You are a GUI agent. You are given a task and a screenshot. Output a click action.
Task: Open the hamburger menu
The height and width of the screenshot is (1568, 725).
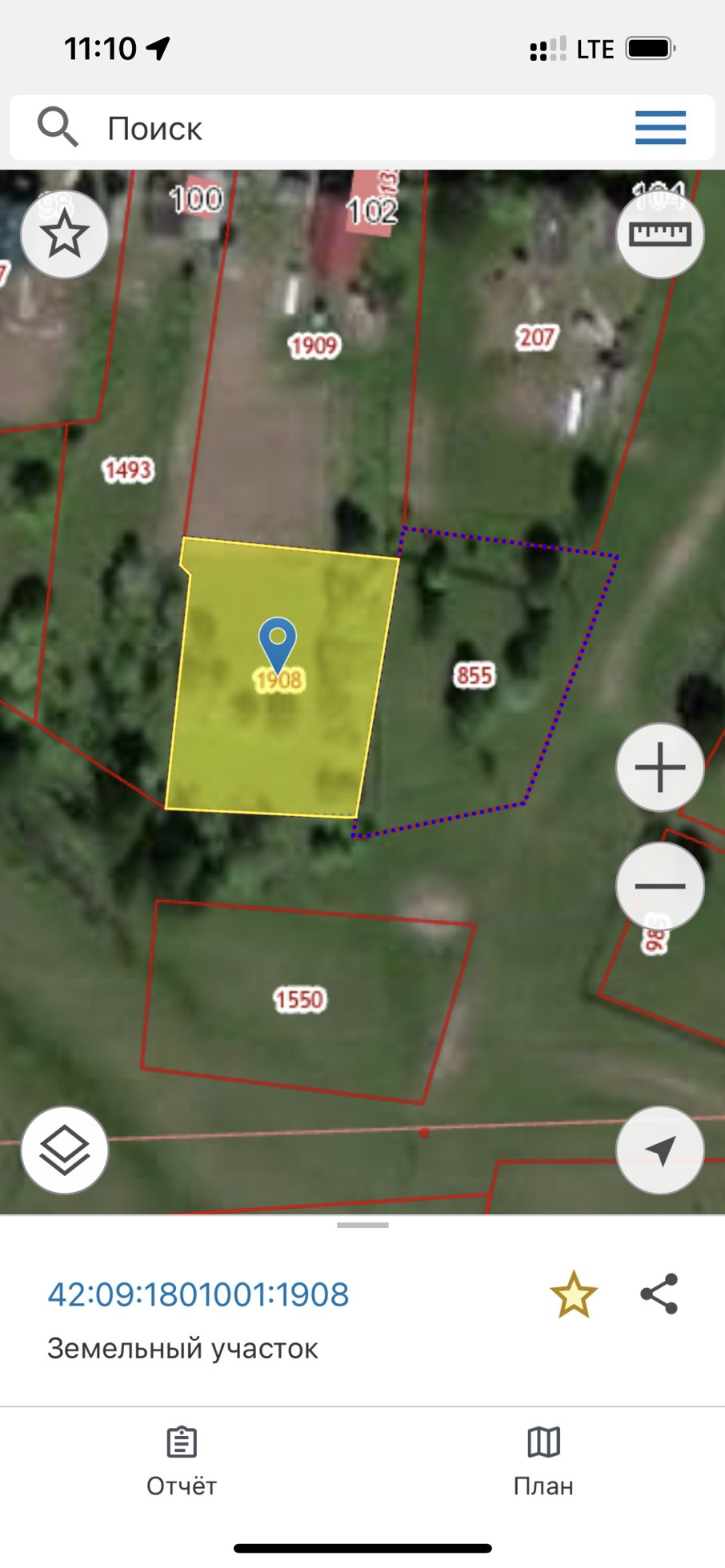(x=660, y=128)
